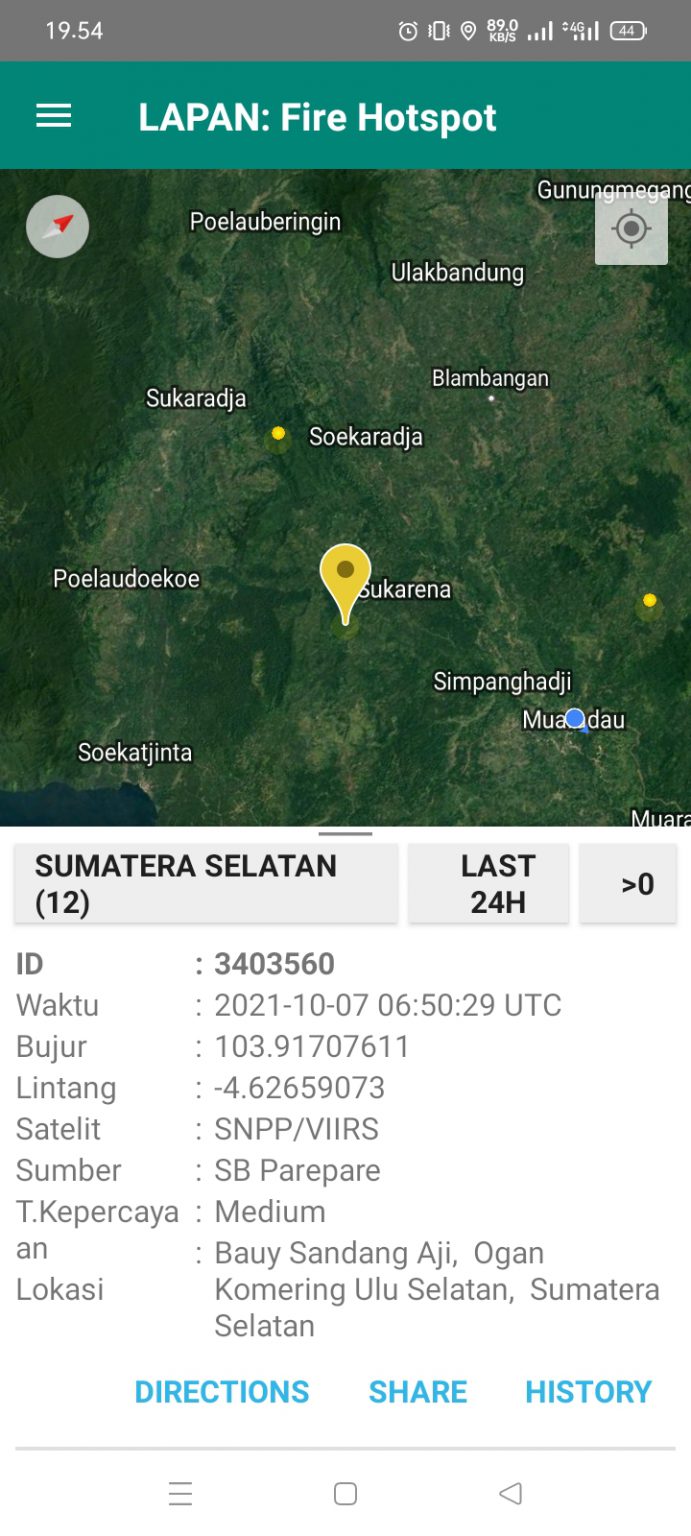691x1536 pixels.
Task: Tap the compass to reset map orientation
Action: (x=57, y=226)
